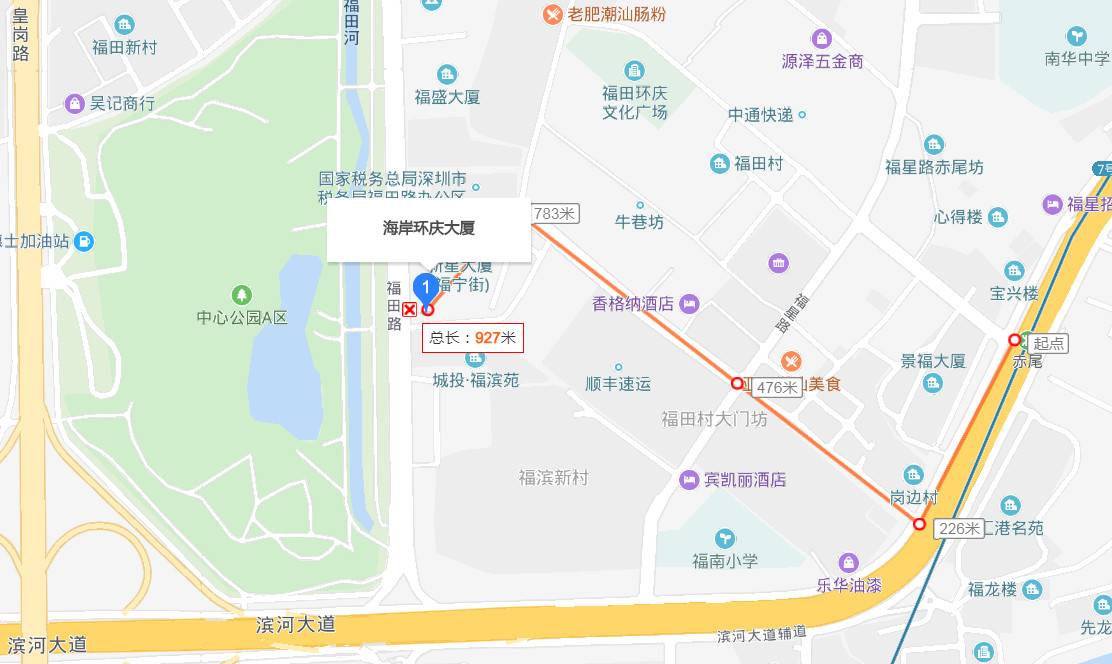This screenshot has height=664, width=1112.
Task: Tap the 吴记商行 shop marker
Action: (74, 103)
